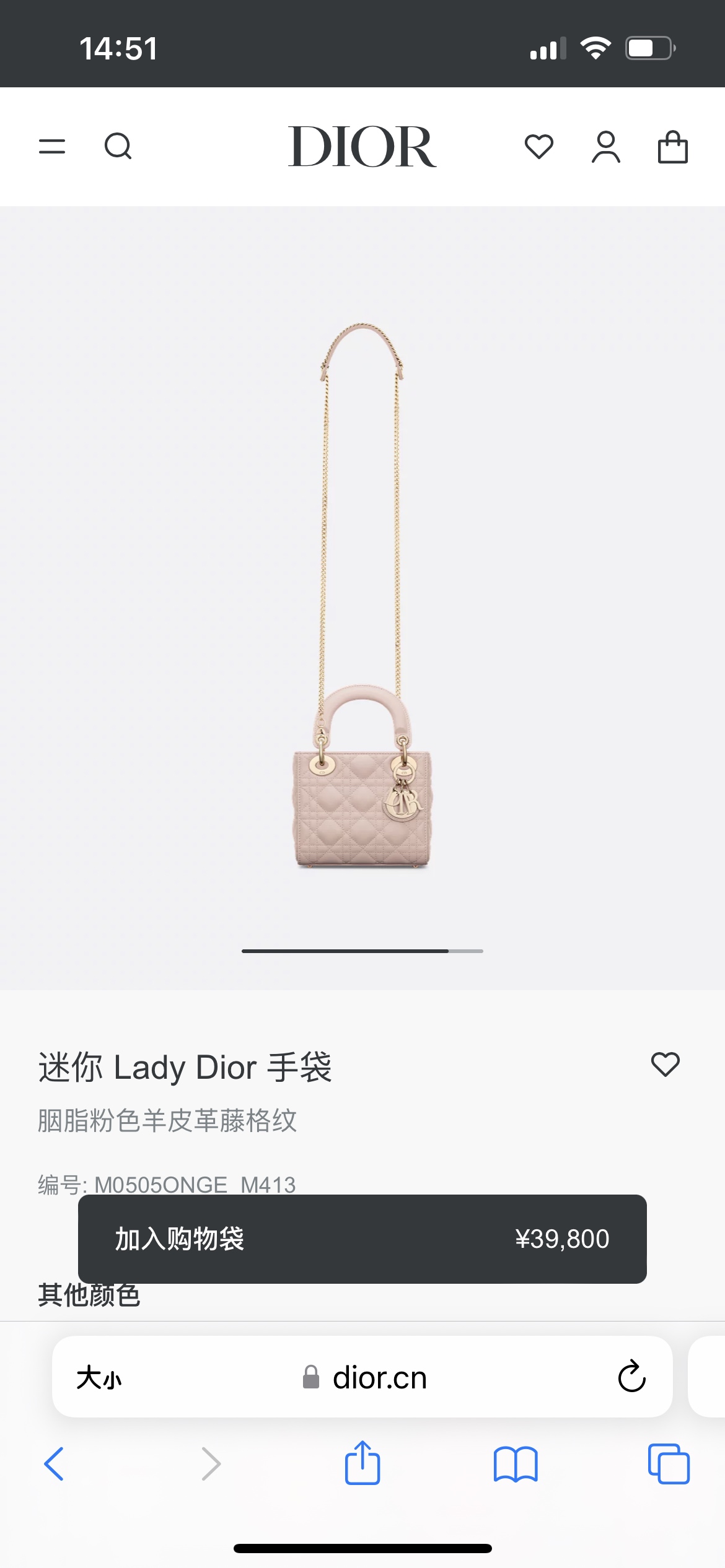Go back to the previous page
725x1568 pixels.
(x=55, y=1464)
